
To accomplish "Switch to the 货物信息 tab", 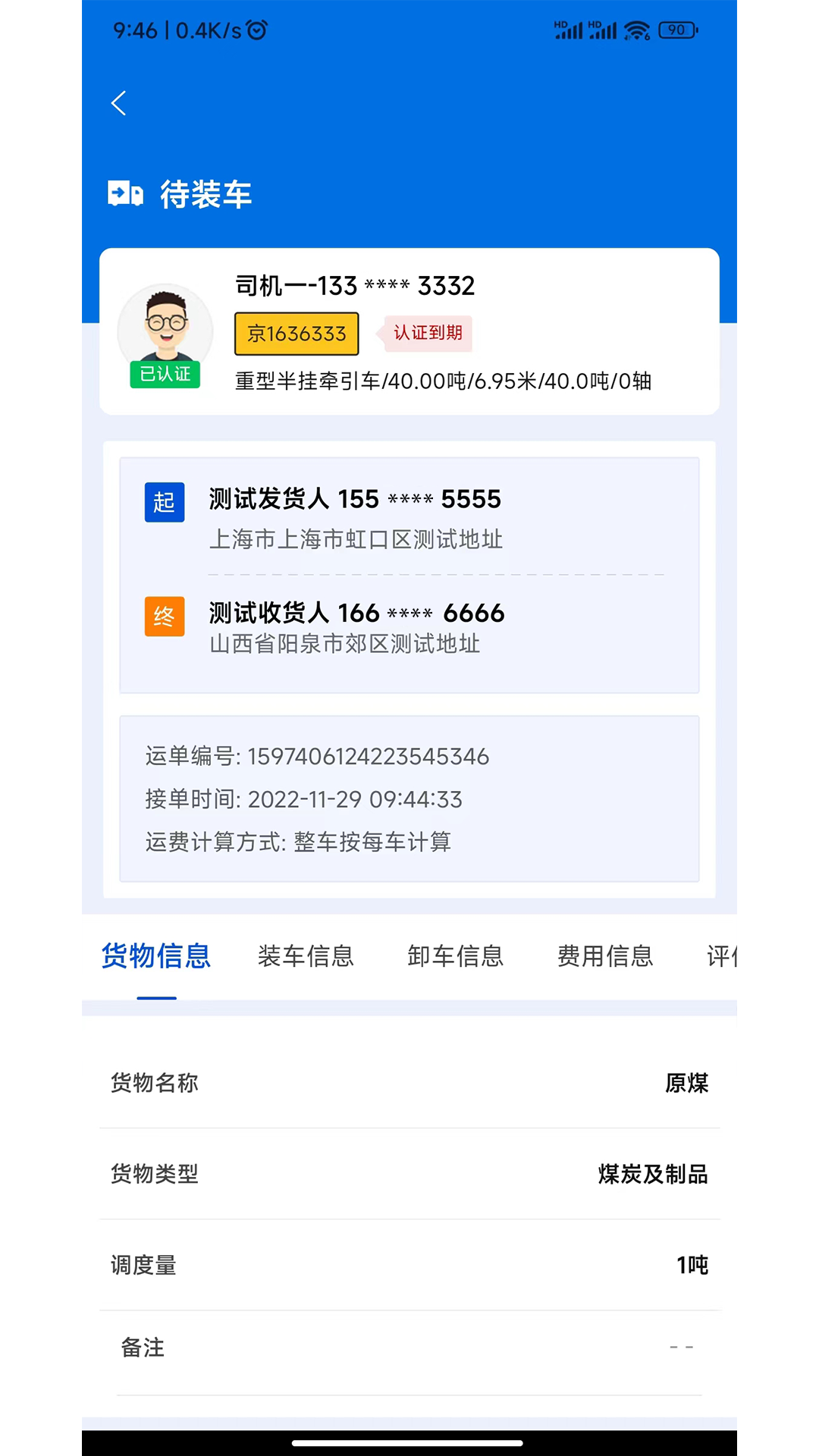I will pyautogui.click(x=156, y=956).
